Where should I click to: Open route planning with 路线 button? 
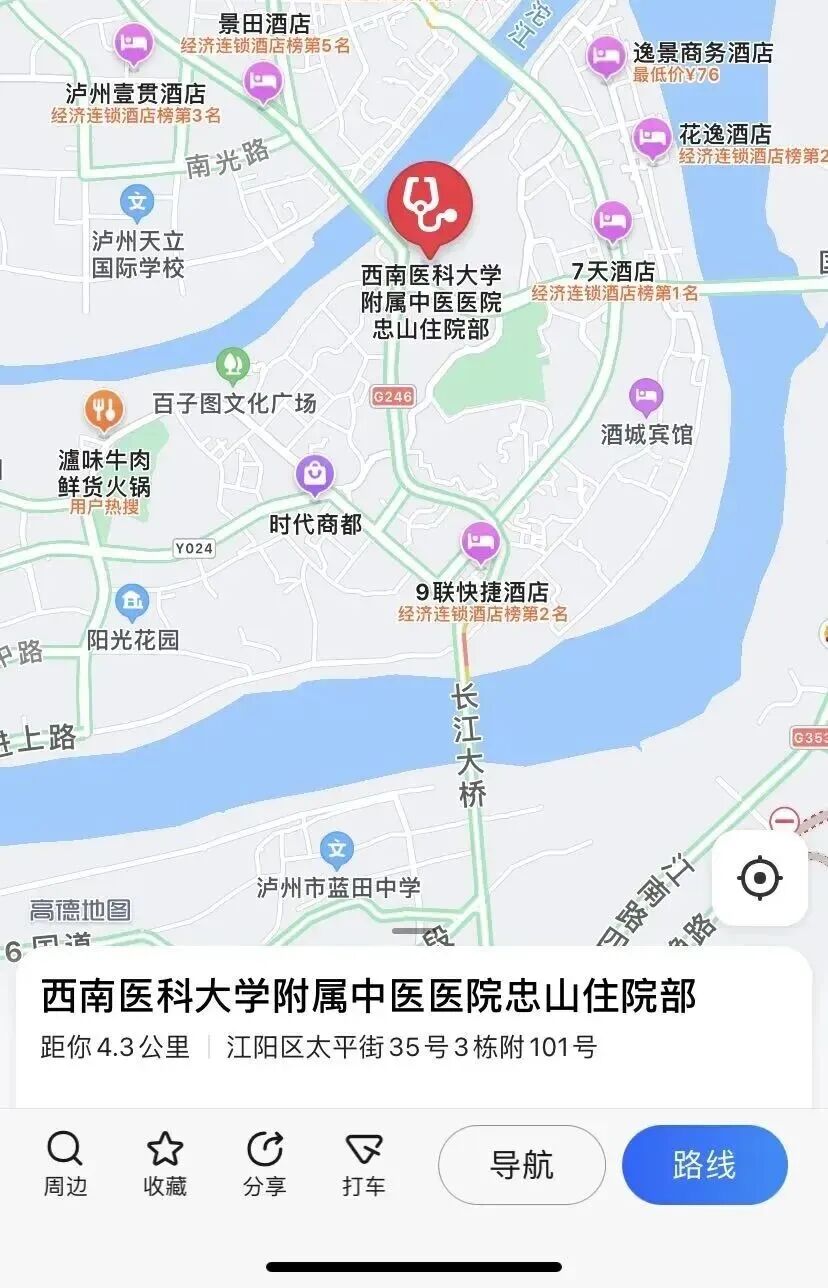[x=704, y=1164]
